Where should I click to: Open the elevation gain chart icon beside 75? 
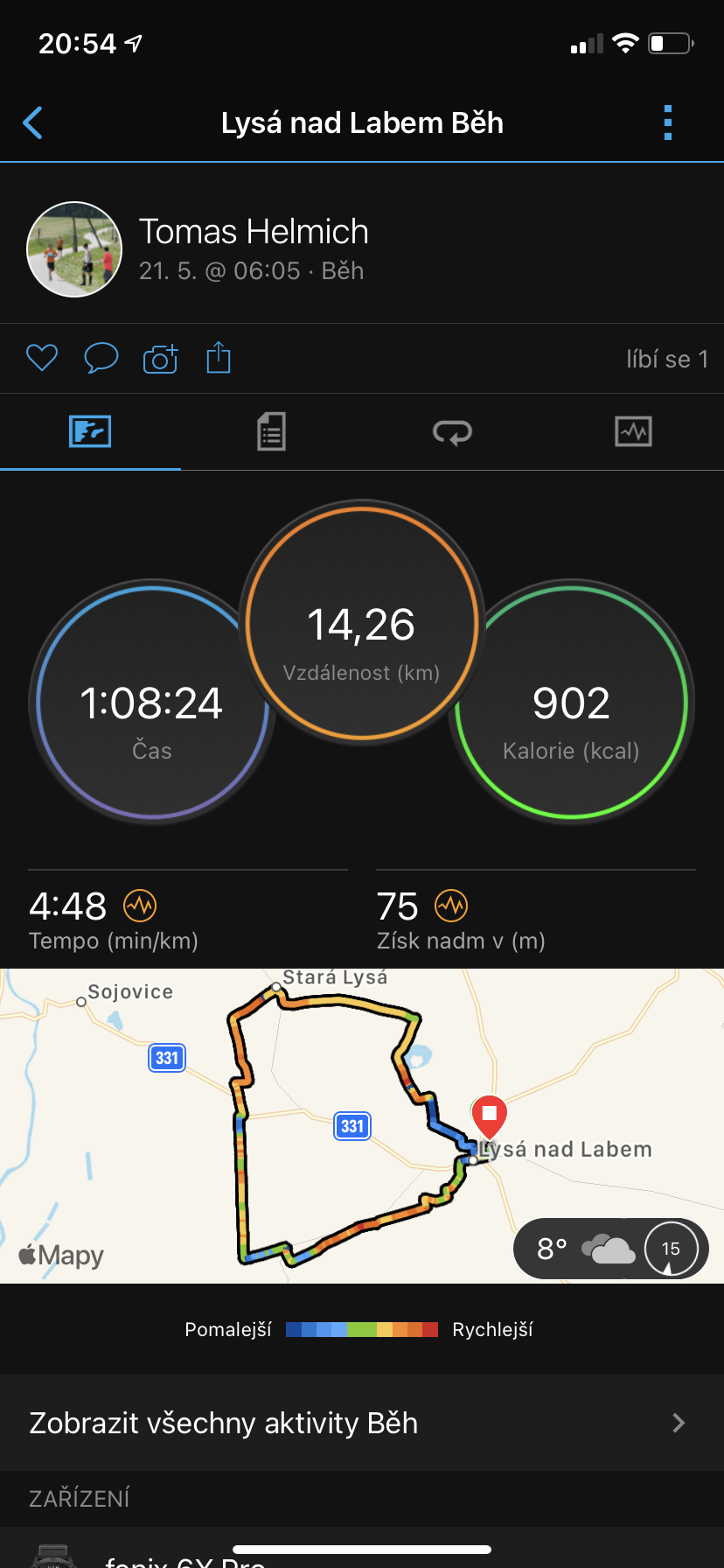(x=451, y=906)
